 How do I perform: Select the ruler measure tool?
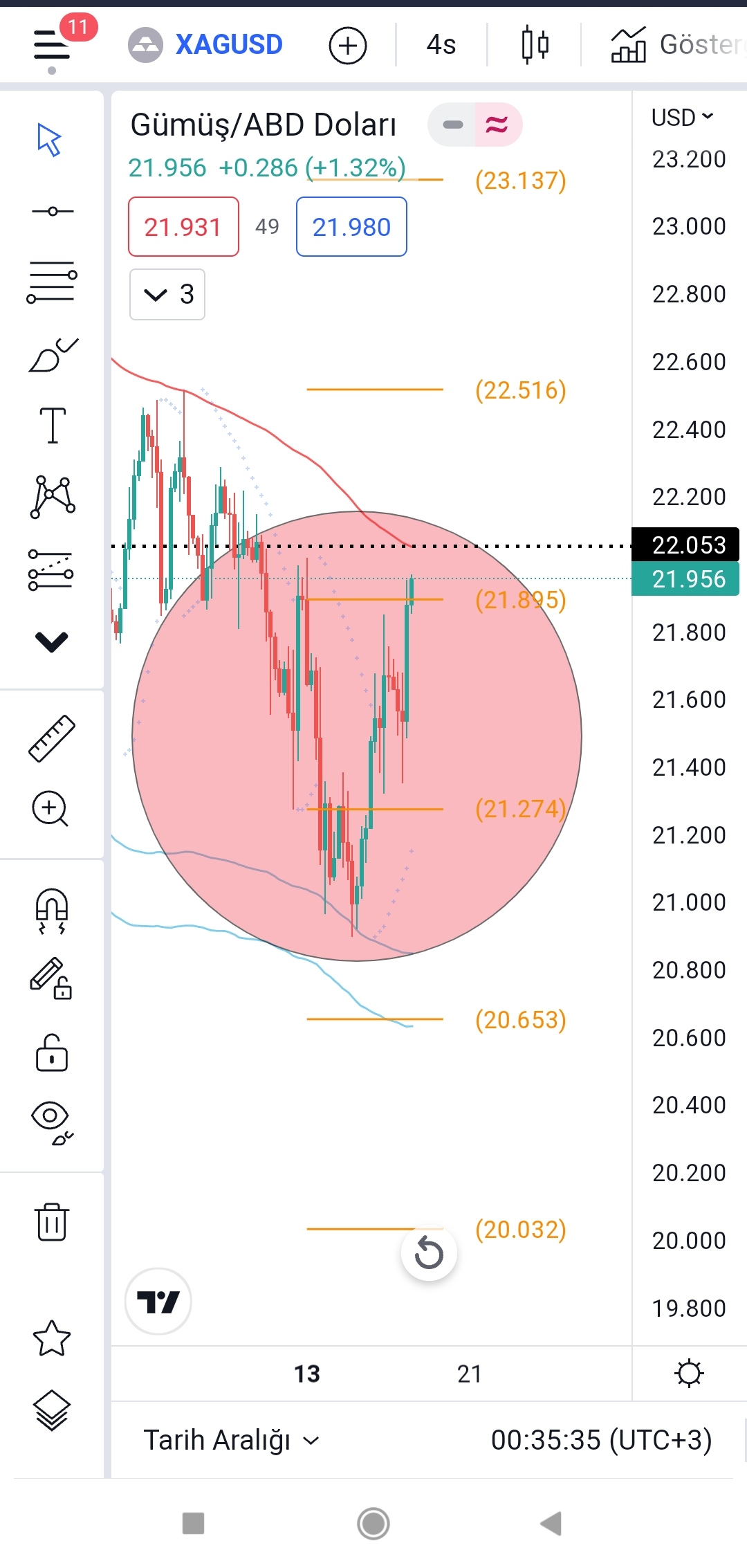pos(52,738)
